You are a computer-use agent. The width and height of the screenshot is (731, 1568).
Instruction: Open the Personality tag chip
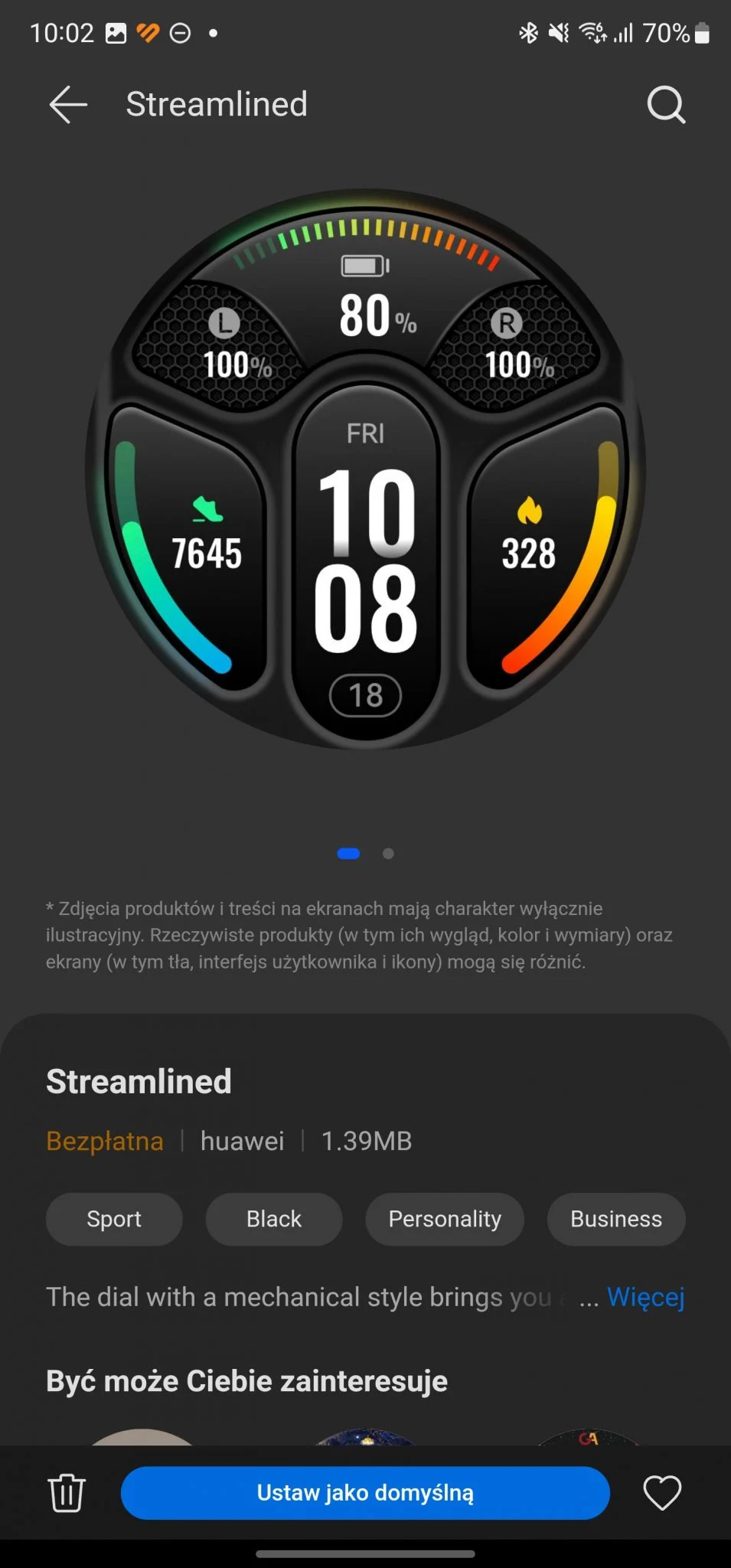click(445, 1219)
